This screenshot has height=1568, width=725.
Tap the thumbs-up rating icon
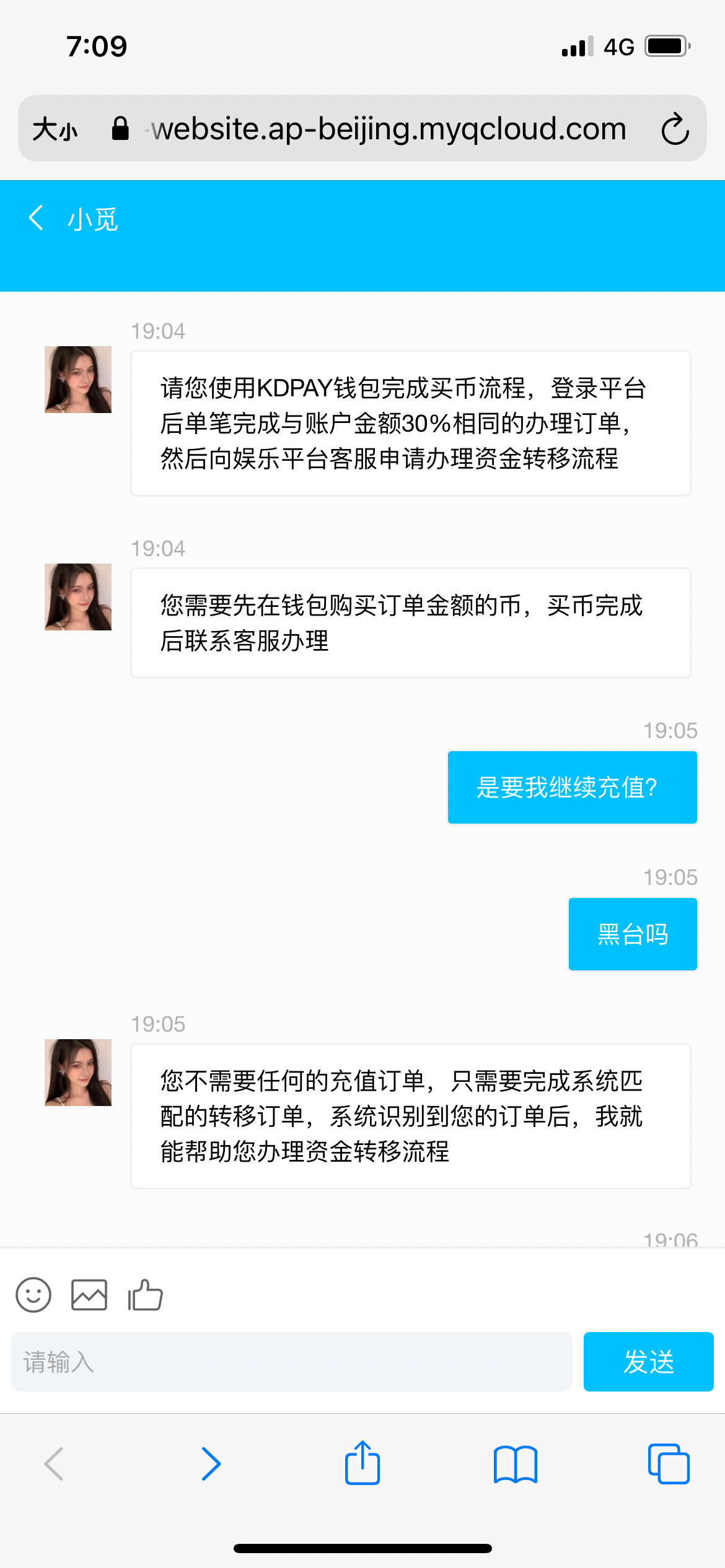point(145,1294)
